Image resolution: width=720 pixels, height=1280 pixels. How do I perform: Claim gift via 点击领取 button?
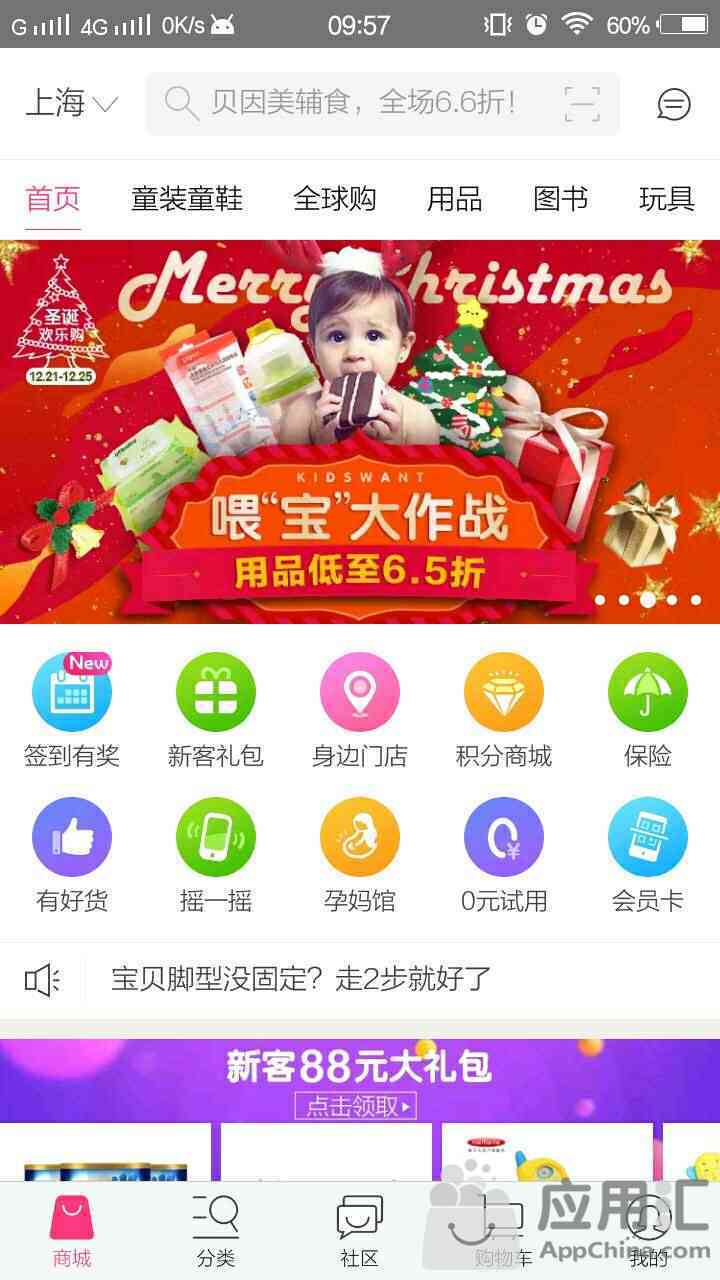356,1106
